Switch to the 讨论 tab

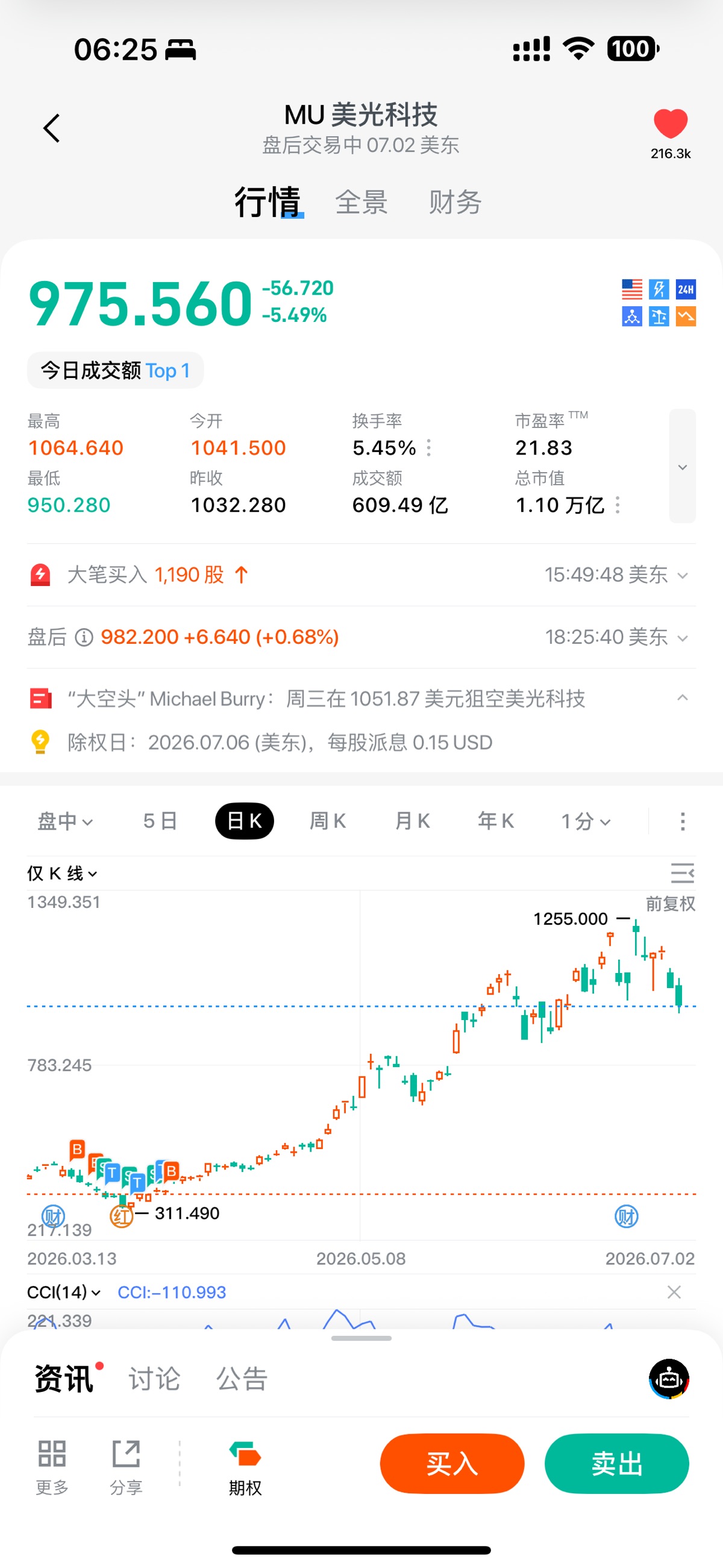click(154, 1379)
